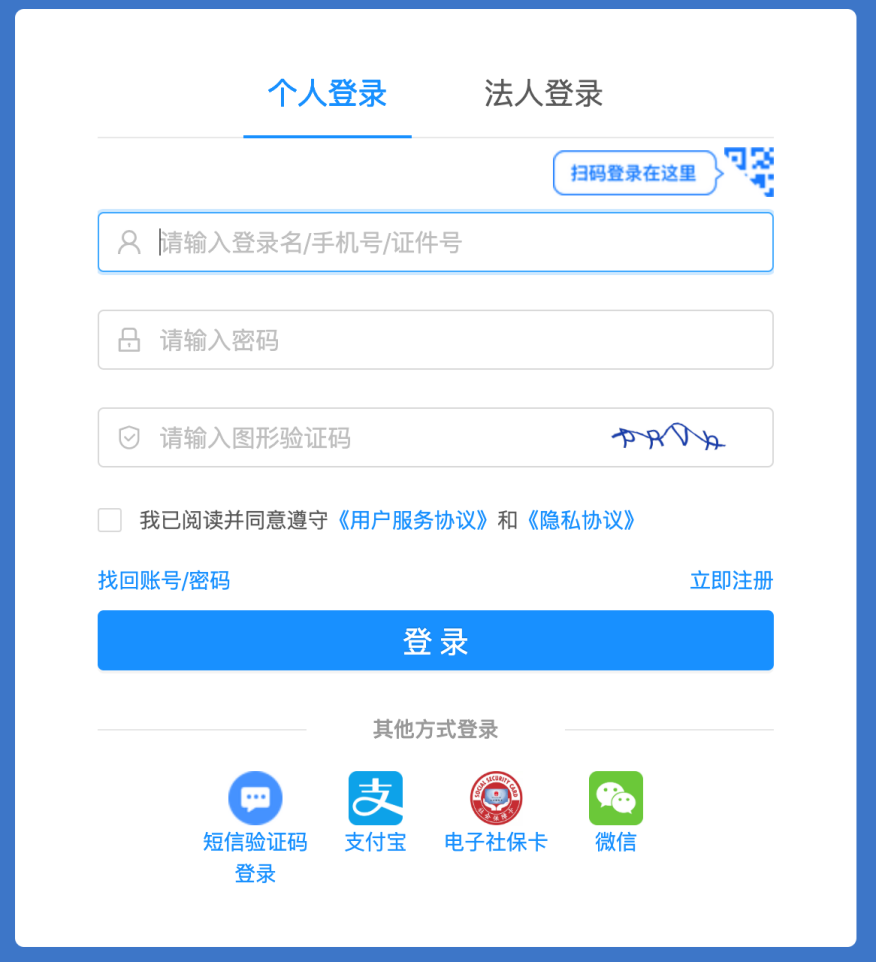Log in with 电子社保卡
The width and height of the screenshot is (876, 962).
pos(496,799)
